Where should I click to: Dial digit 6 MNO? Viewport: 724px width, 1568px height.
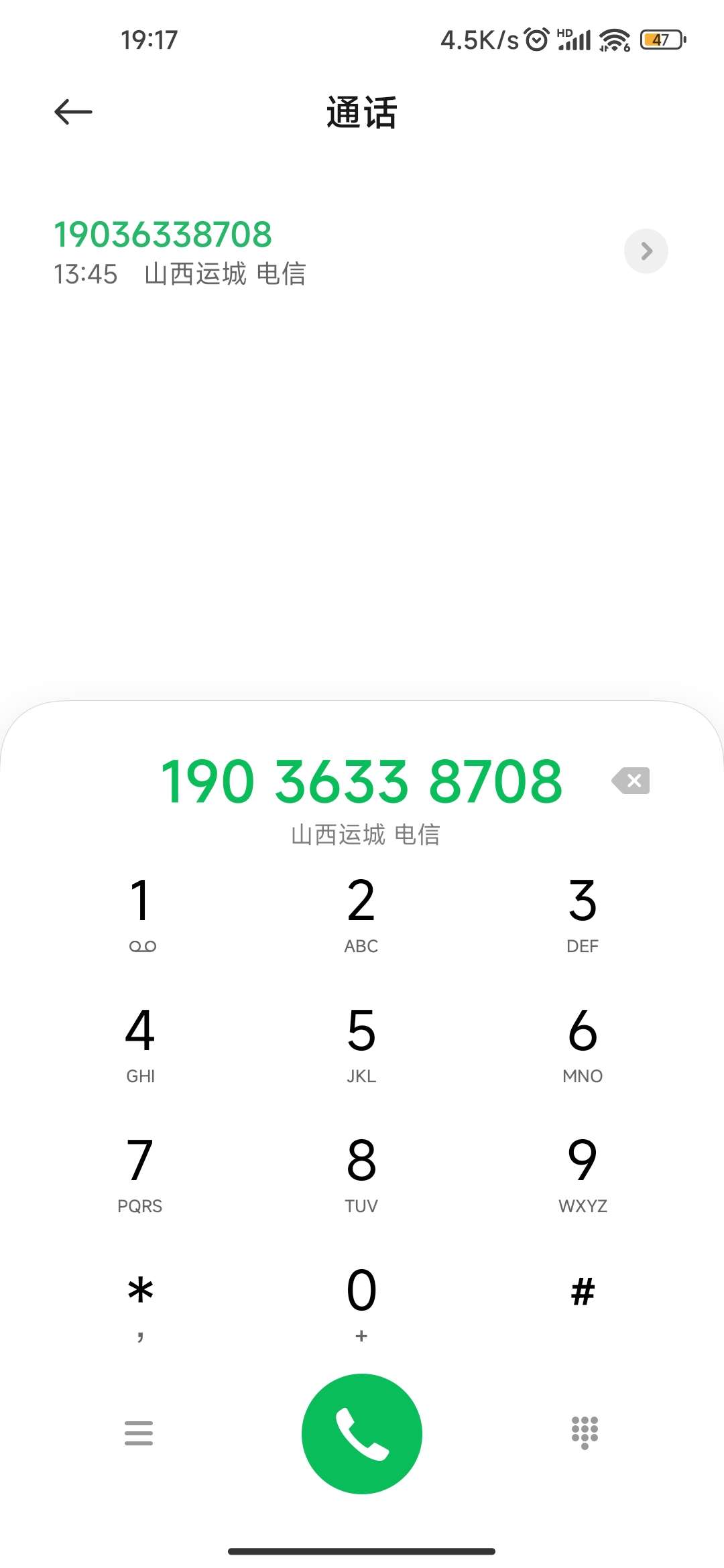pyautogui.click(x=582, y=1043)
